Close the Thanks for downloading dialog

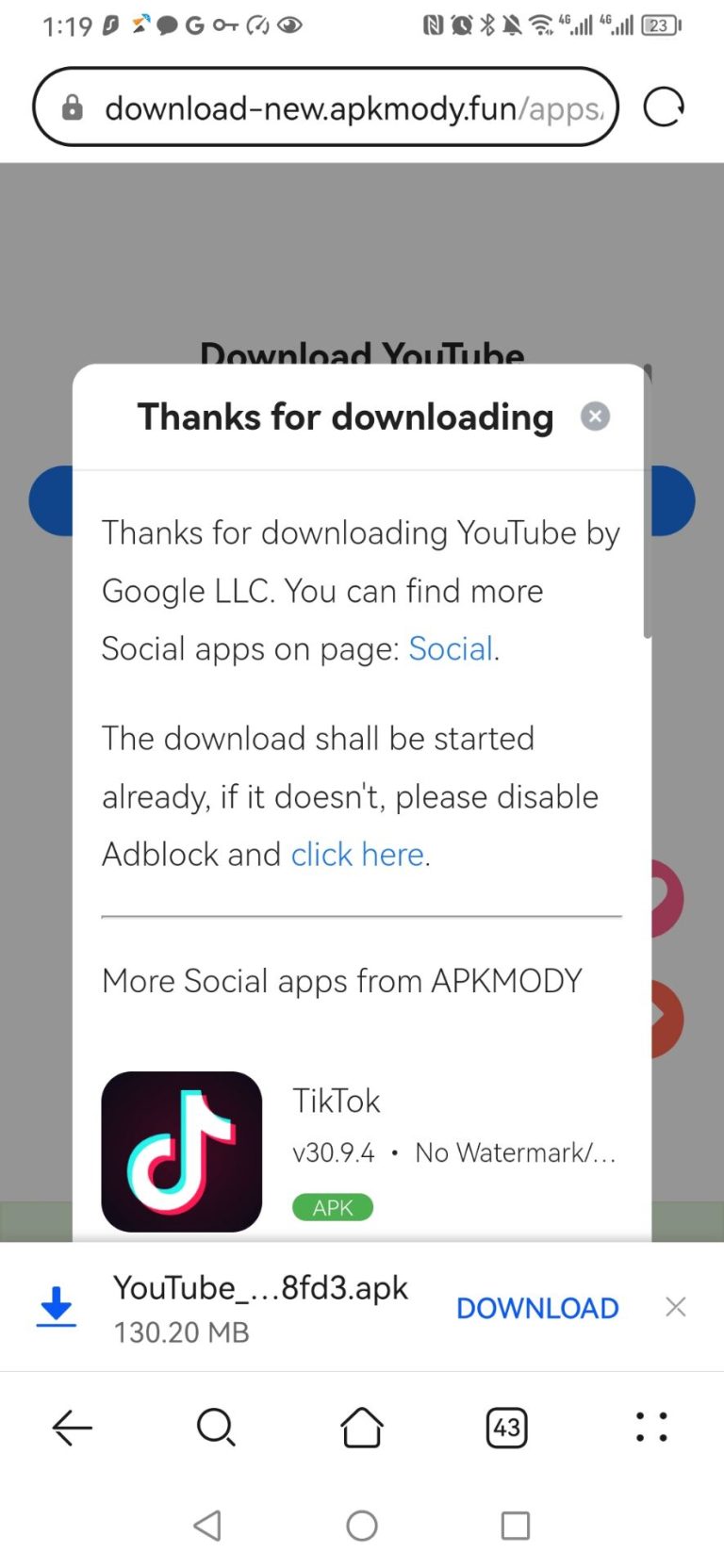point(595,416)
